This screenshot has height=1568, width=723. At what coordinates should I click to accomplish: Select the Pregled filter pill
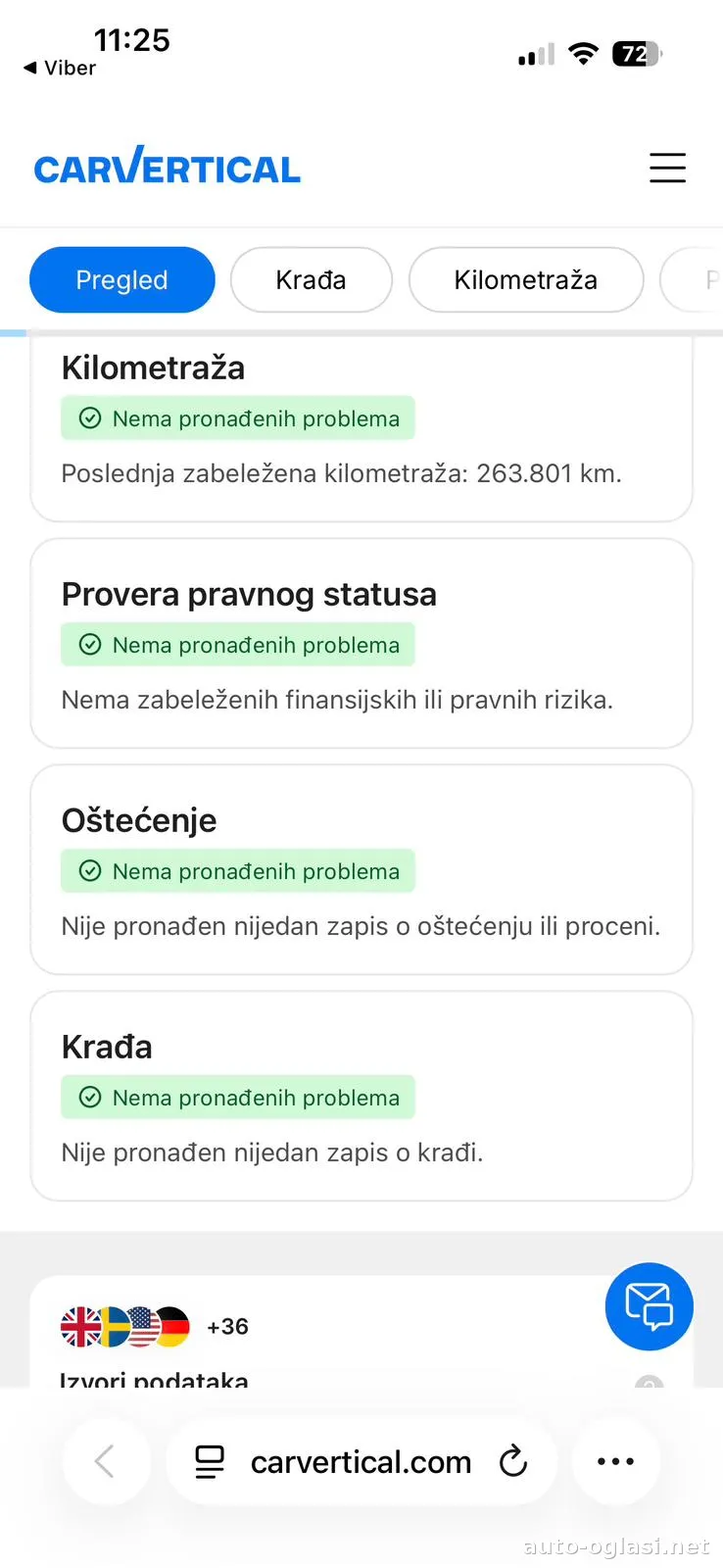121,279
